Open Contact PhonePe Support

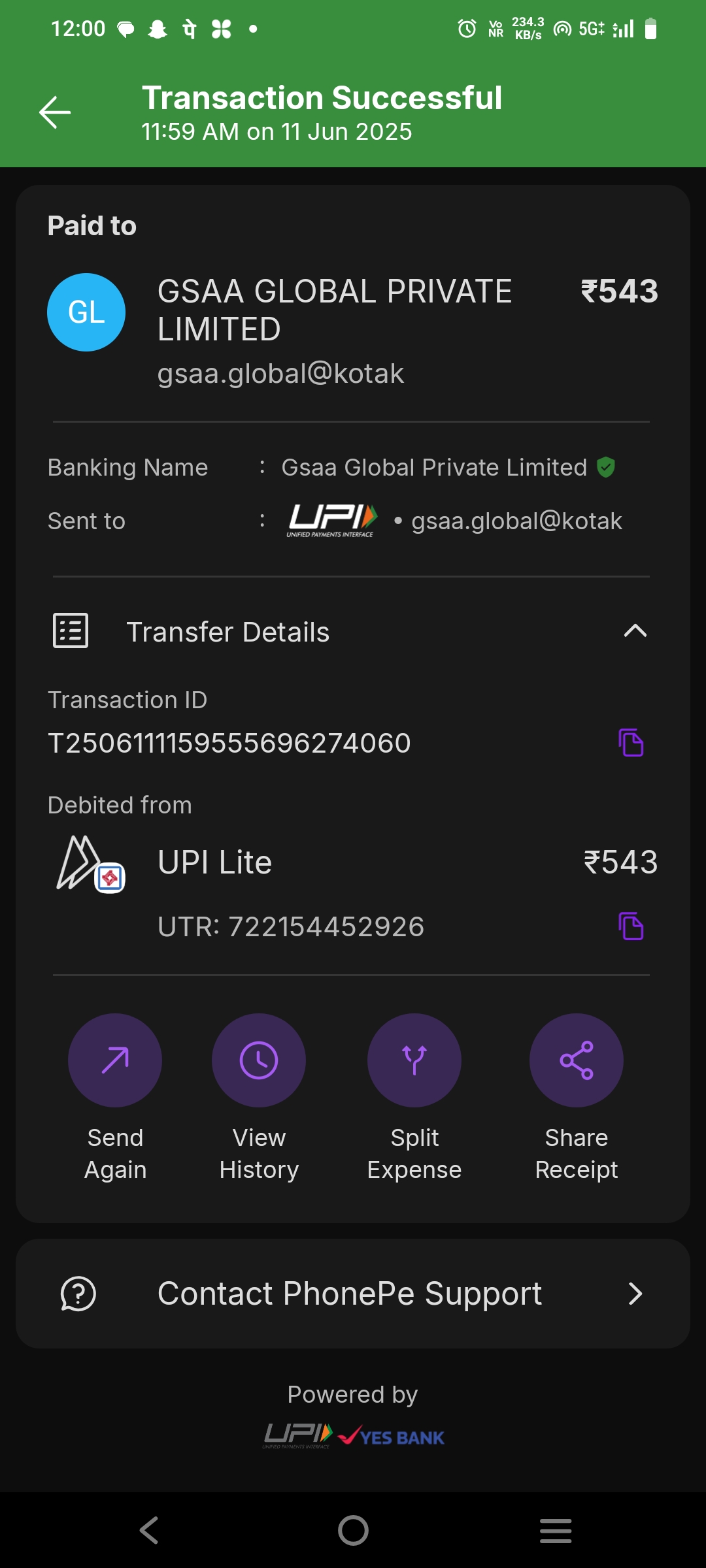[x=353, y=1294]
